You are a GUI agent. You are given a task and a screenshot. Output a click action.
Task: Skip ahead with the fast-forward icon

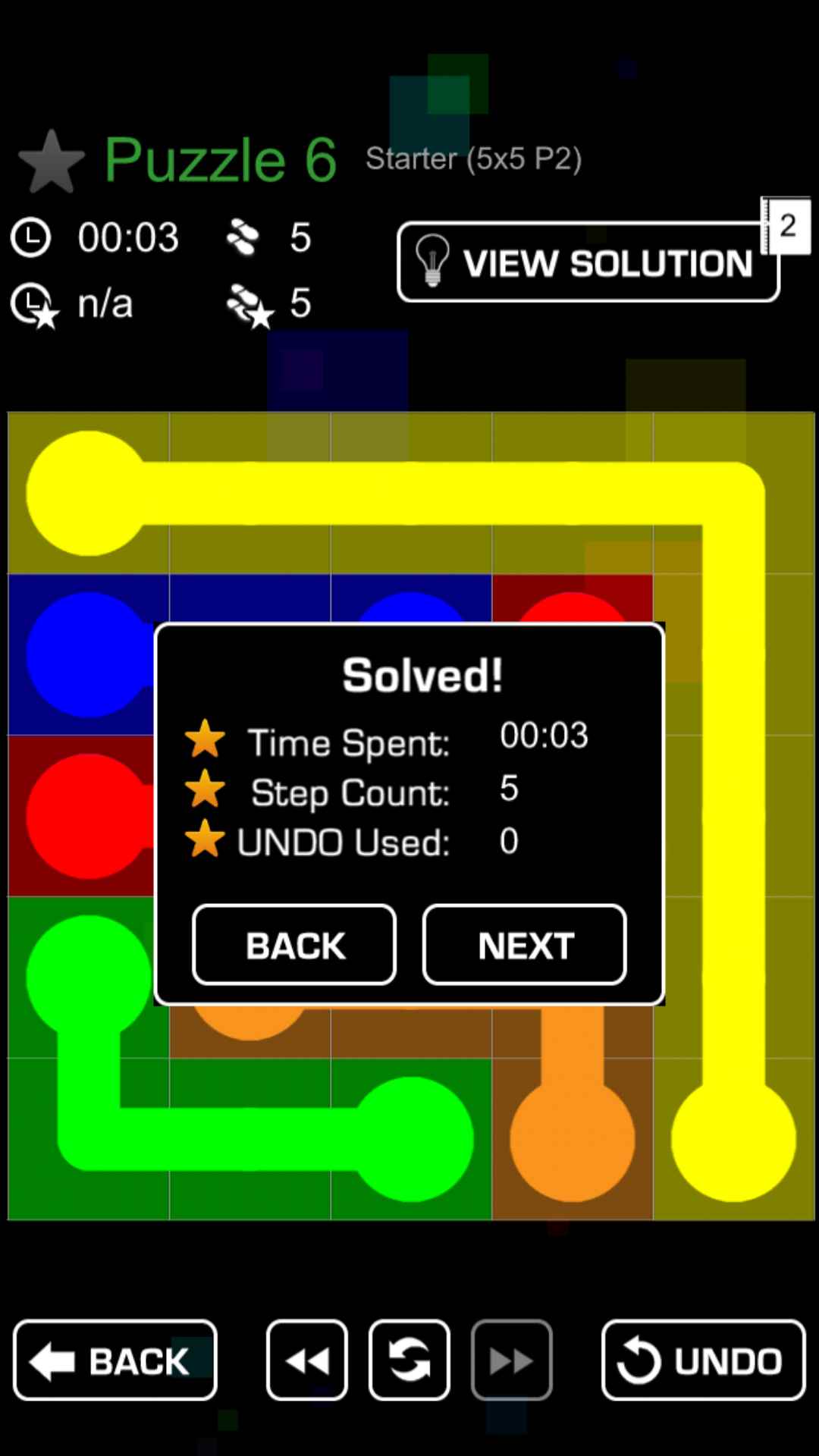click(512, 1360)
